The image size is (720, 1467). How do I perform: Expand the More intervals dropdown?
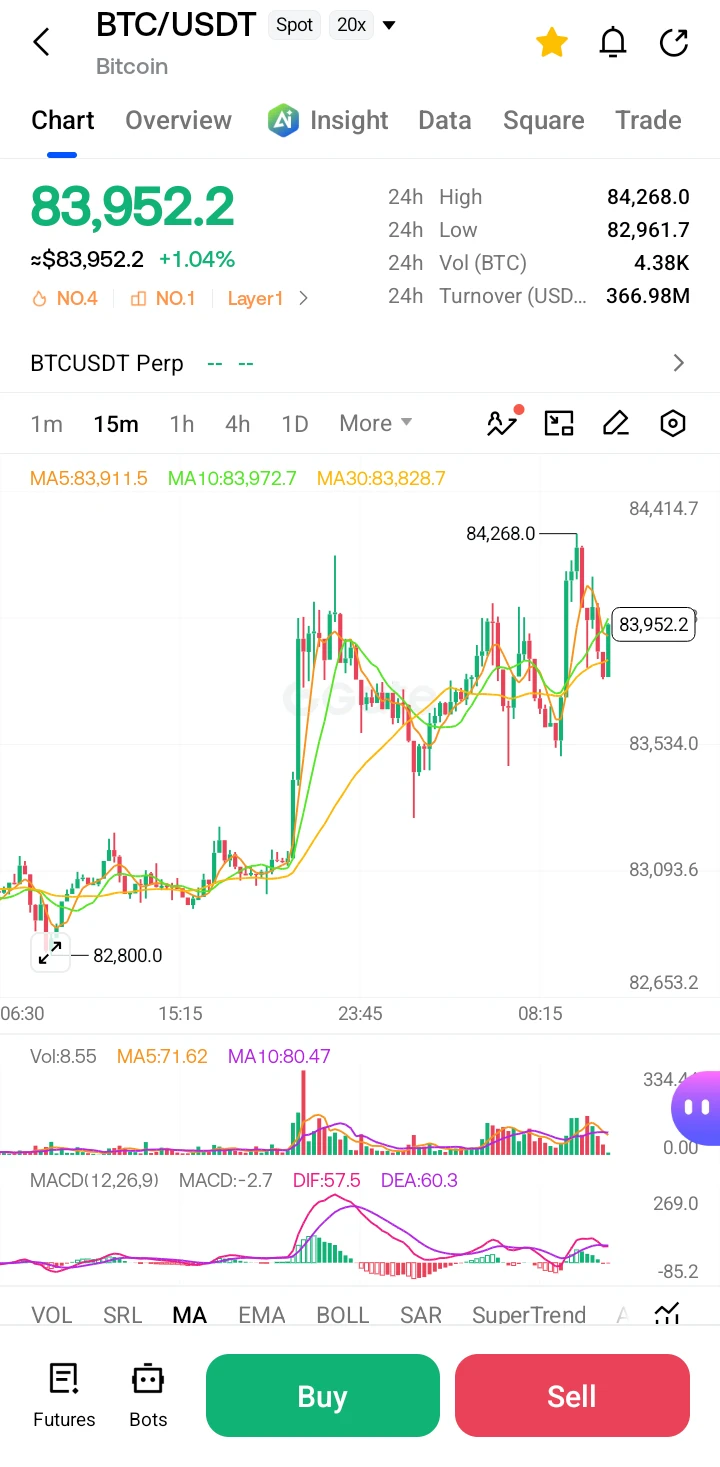[376, 423]
